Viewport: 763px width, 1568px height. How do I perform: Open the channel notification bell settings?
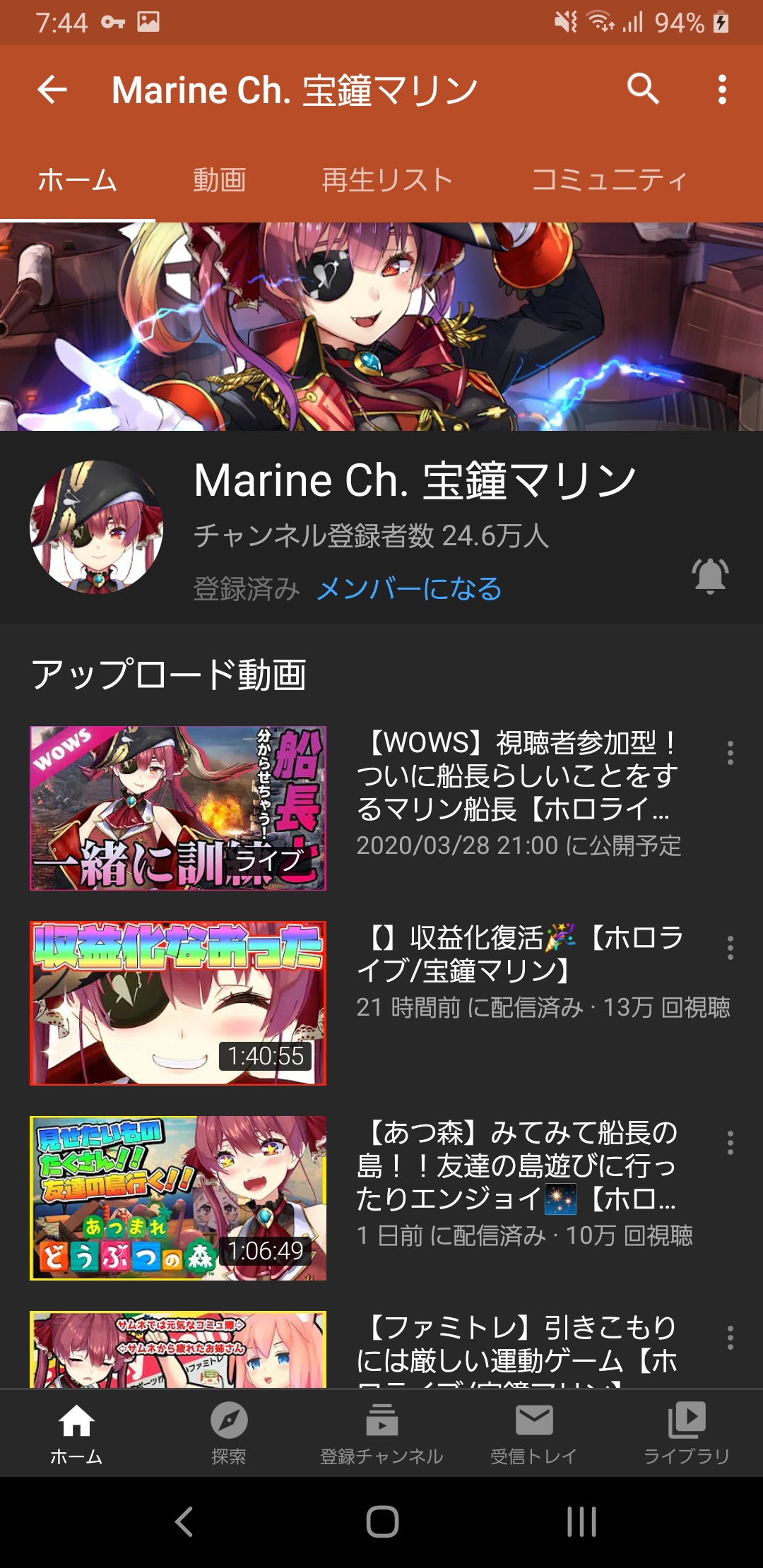(710, 576)
